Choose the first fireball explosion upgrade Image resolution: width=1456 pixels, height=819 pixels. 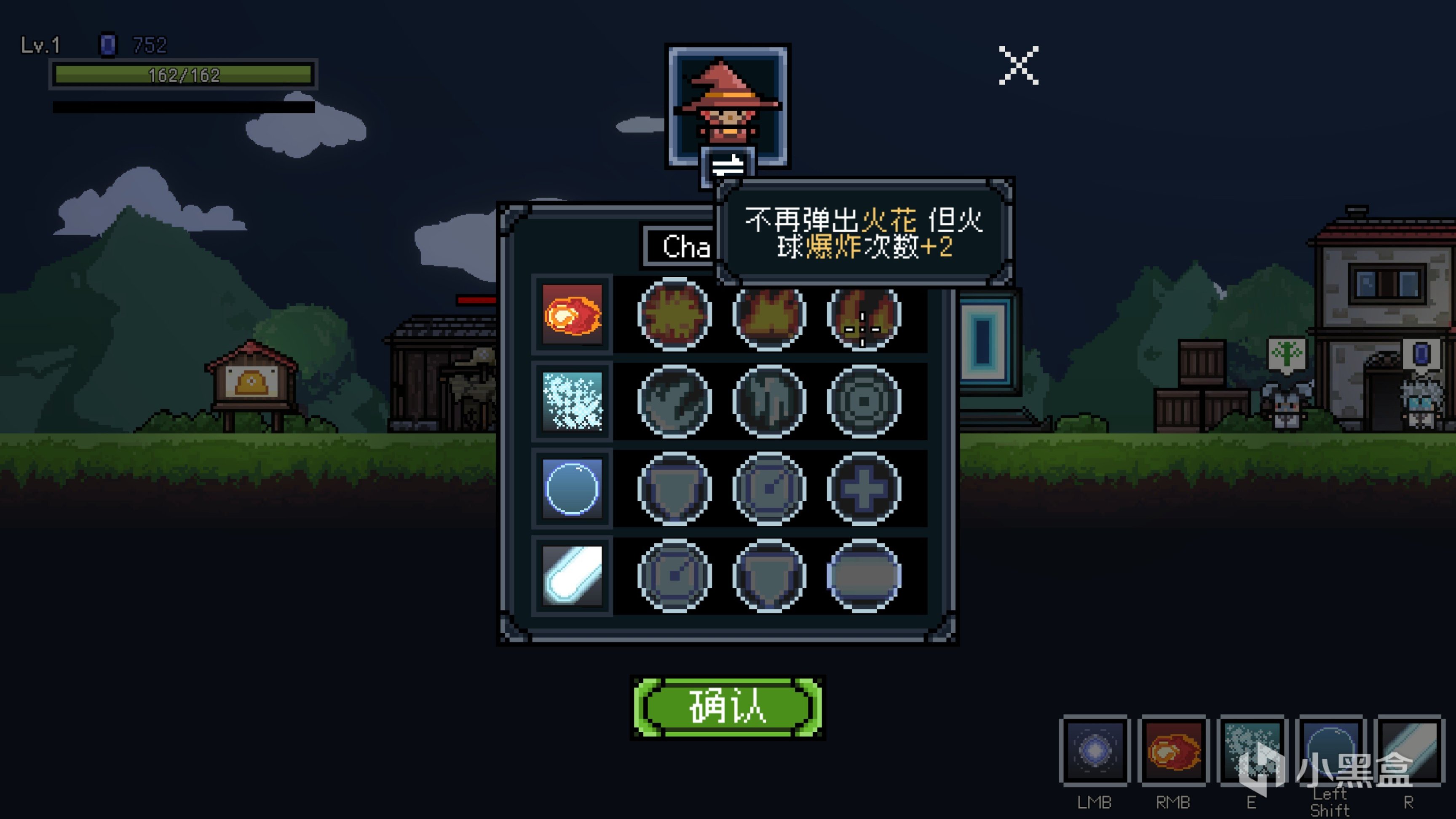tap(674, 314)
